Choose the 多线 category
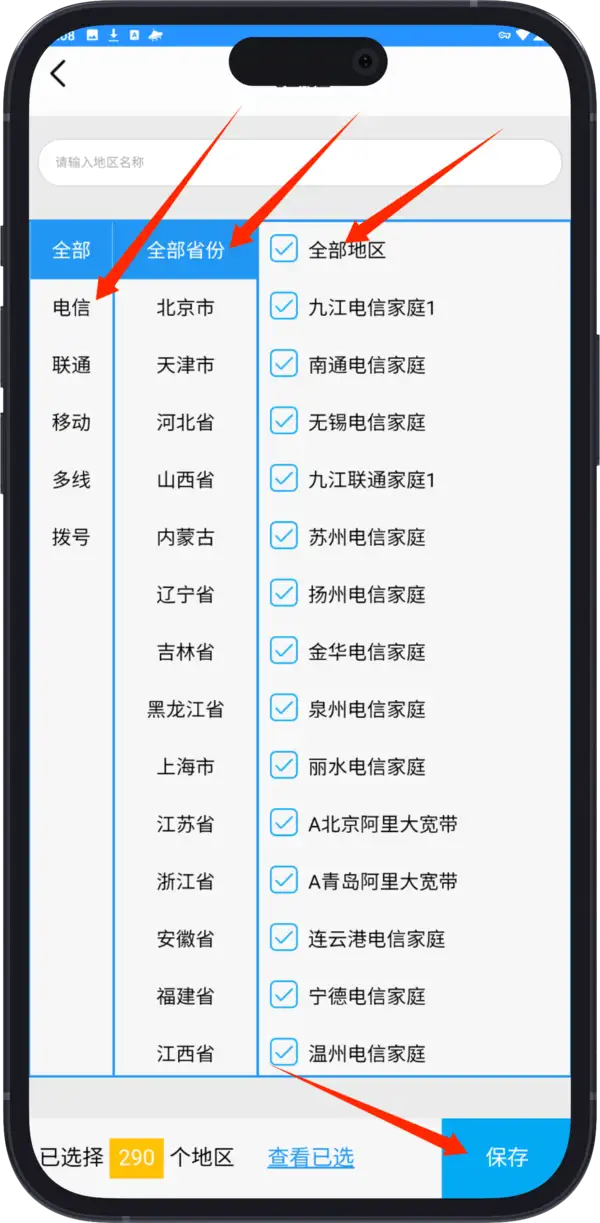This screenshot has height=1223, width=600. [71, 480]
